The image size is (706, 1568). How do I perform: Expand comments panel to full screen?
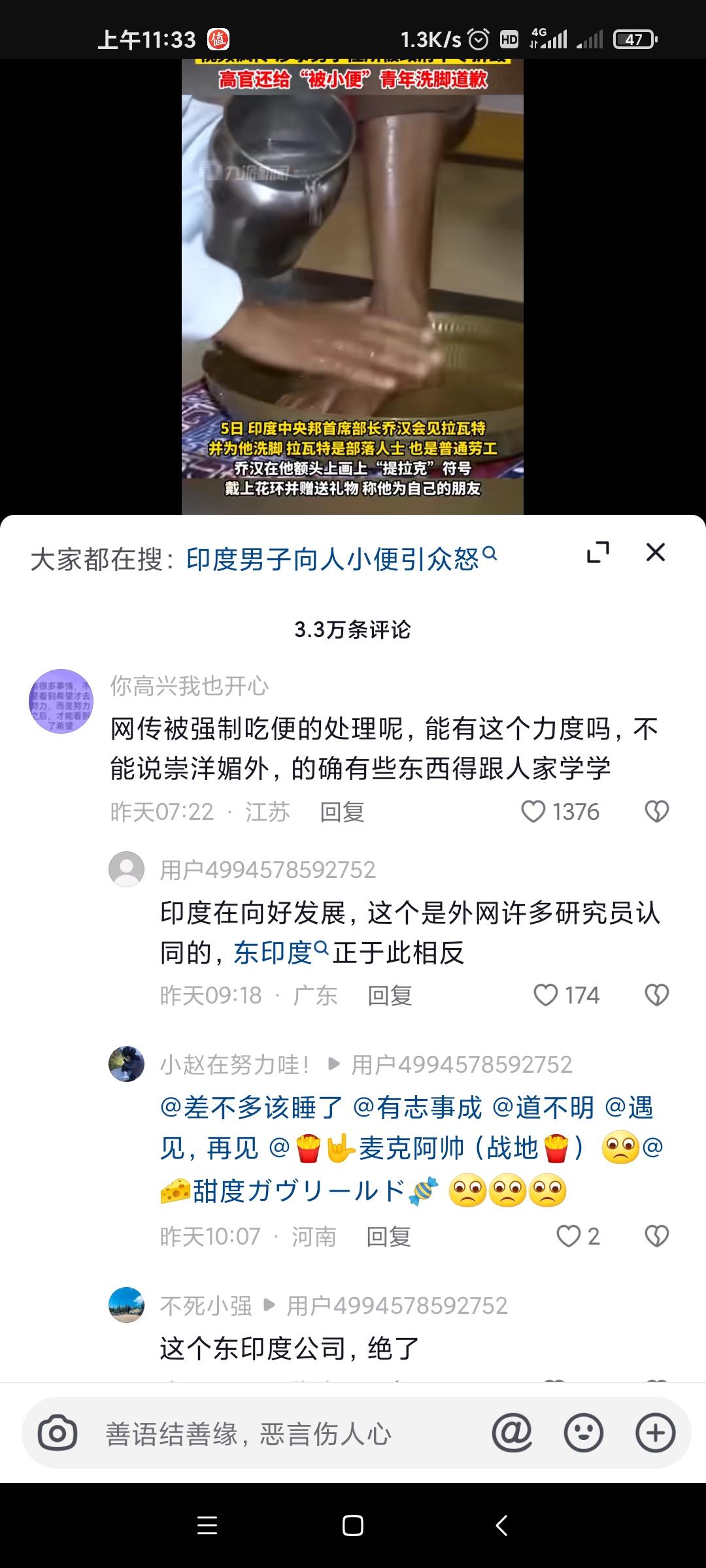pos(597,553)
